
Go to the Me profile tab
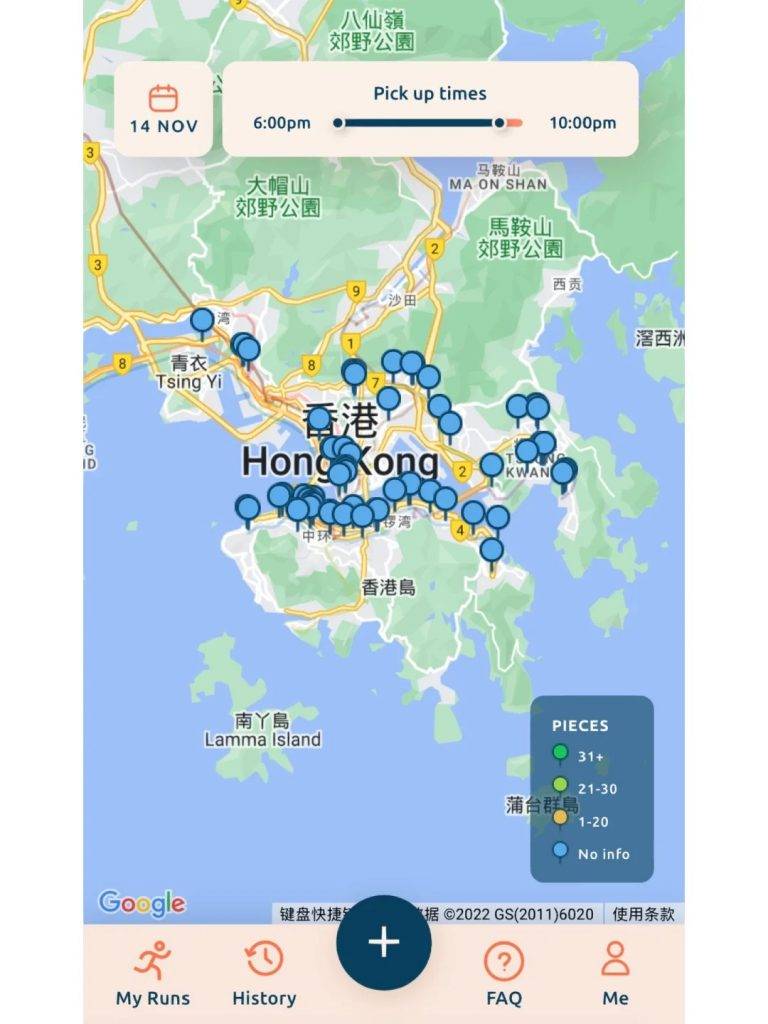615,972
